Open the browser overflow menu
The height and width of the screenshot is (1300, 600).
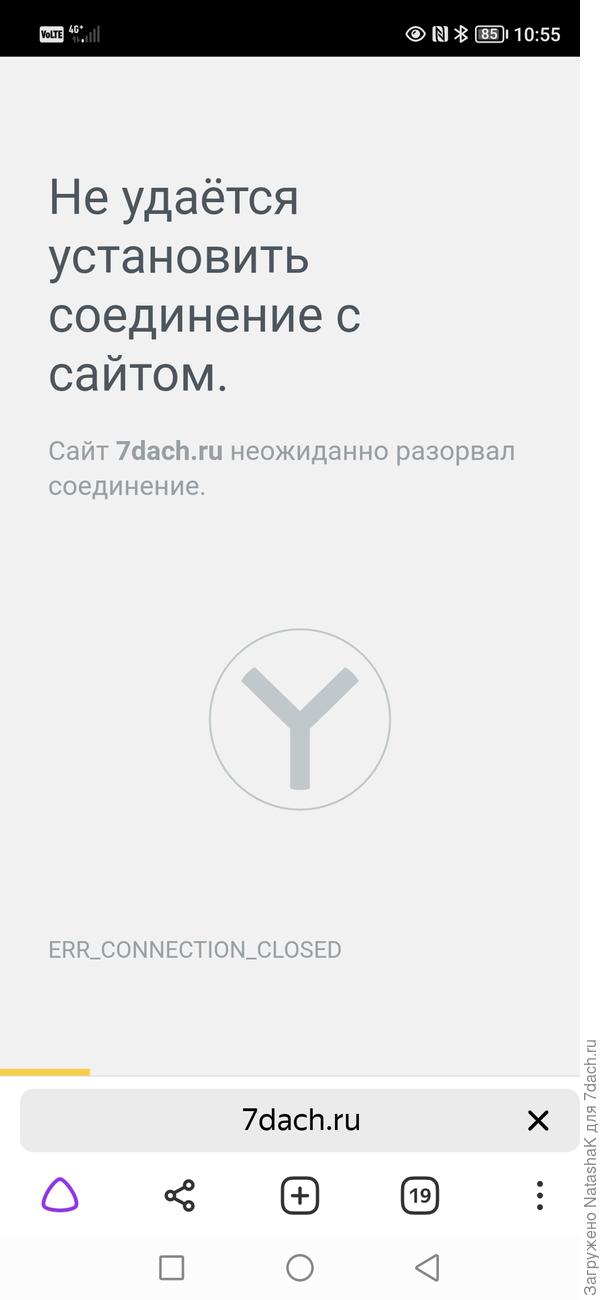[x=539, y=1195]
